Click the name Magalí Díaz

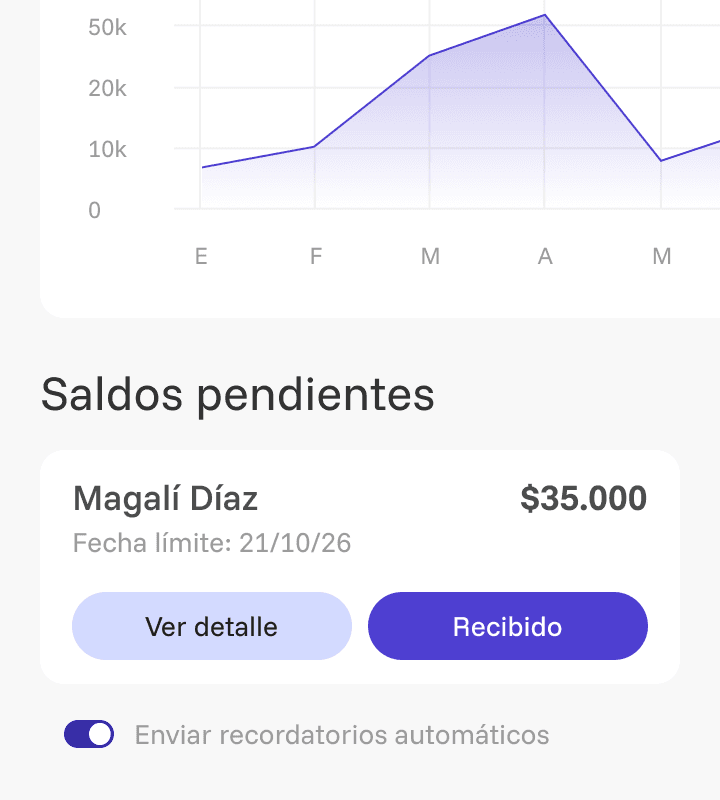[166, 499]
